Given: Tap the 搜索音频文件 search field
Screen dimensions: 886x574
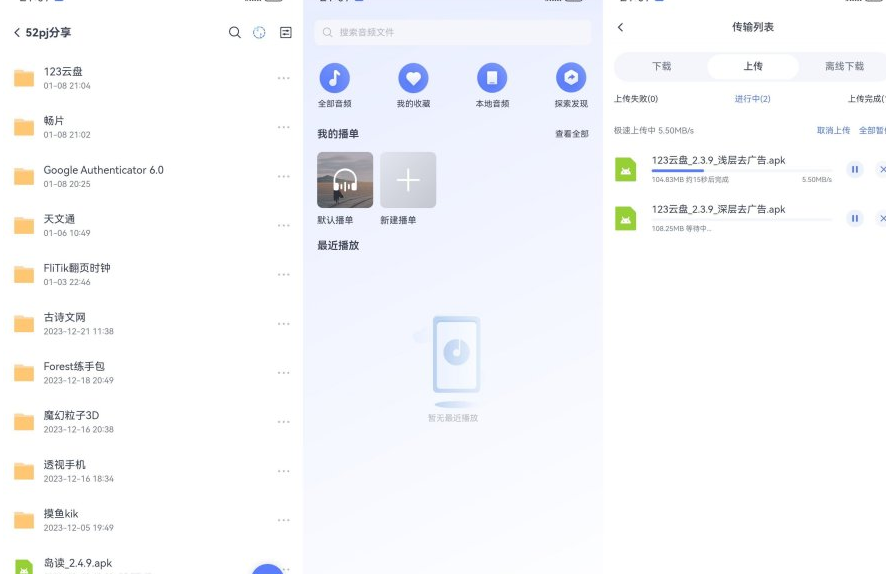Looking at the screenshot, I should tap(453, 33).
